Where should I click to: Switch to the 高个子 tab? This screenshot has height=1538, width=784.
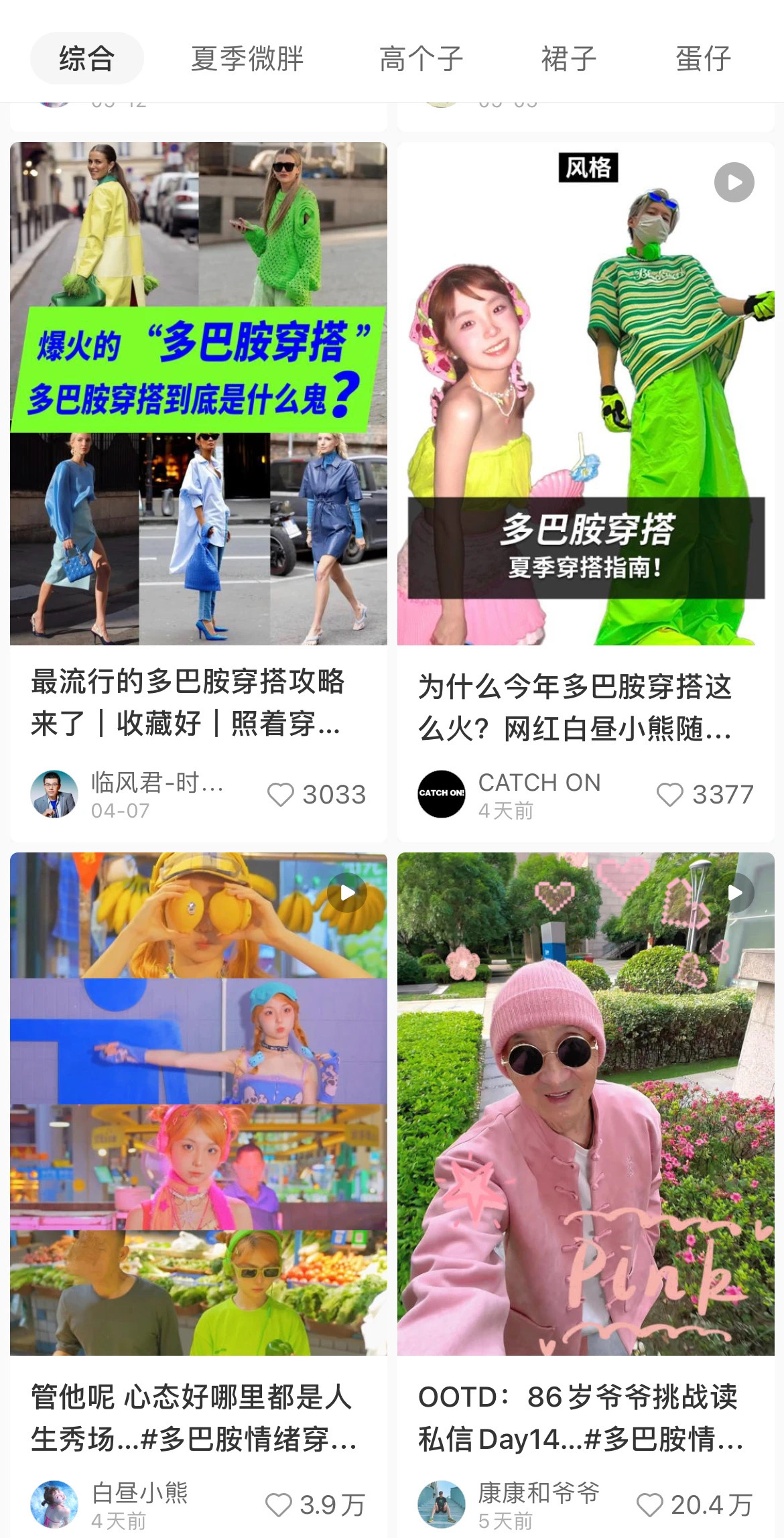(421, 58)
